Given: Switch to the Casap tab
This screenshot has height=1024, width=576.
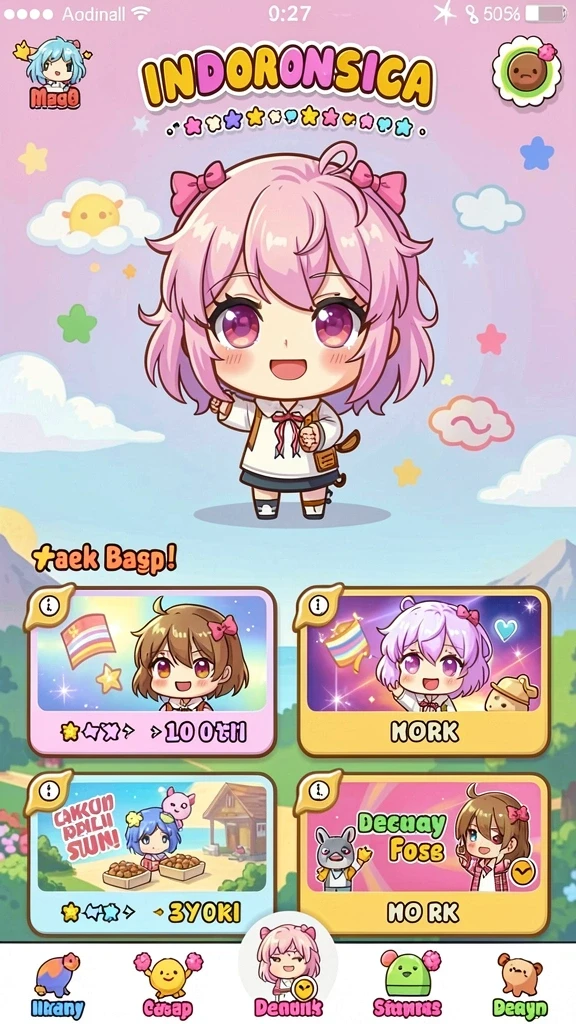Looking at the screenshot, I should coord(167,985).
